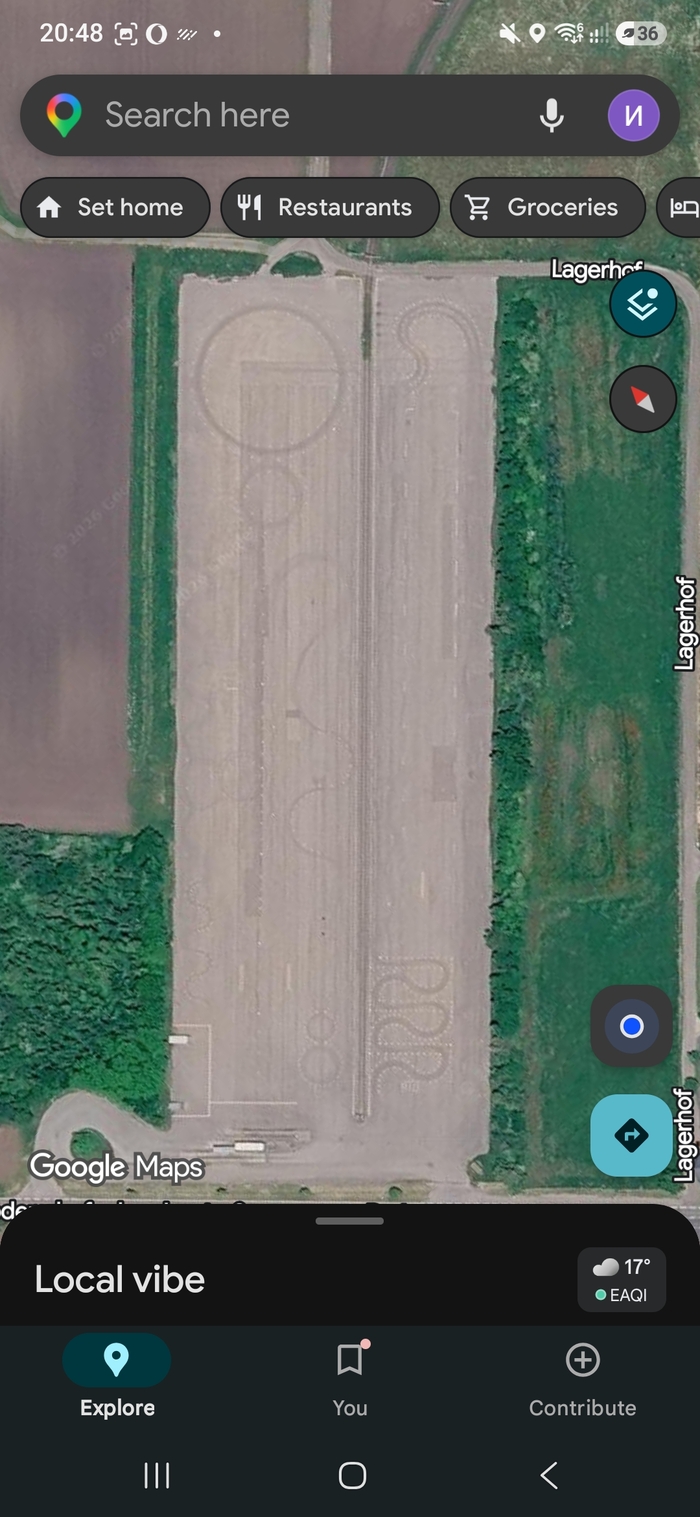The height and width of the screenshot is (1517, 700).
Task: Open the map layers button
Action: point(643,304)
